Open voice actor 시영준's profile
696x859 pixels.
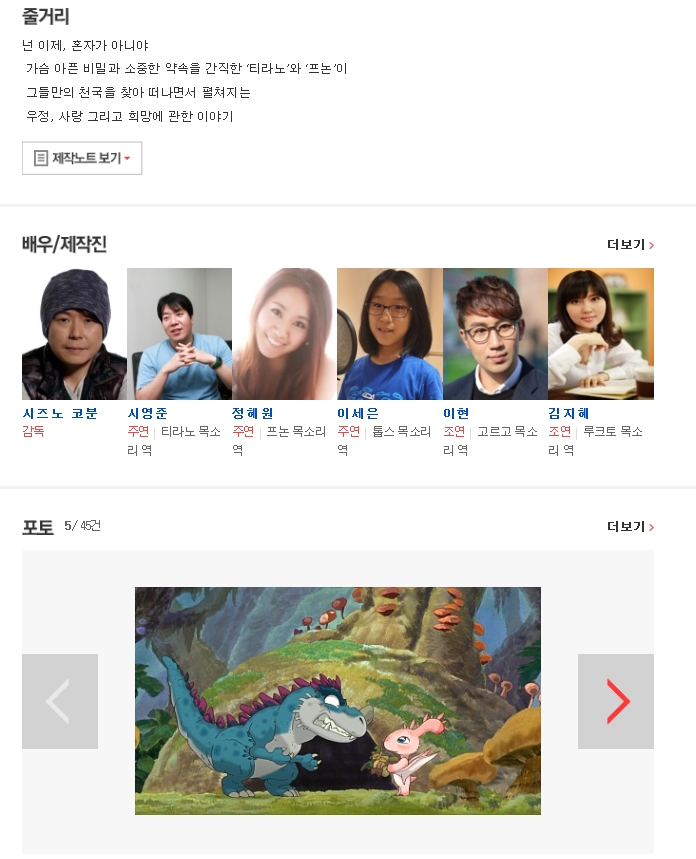pyautogui.click(x=147, y=413)
